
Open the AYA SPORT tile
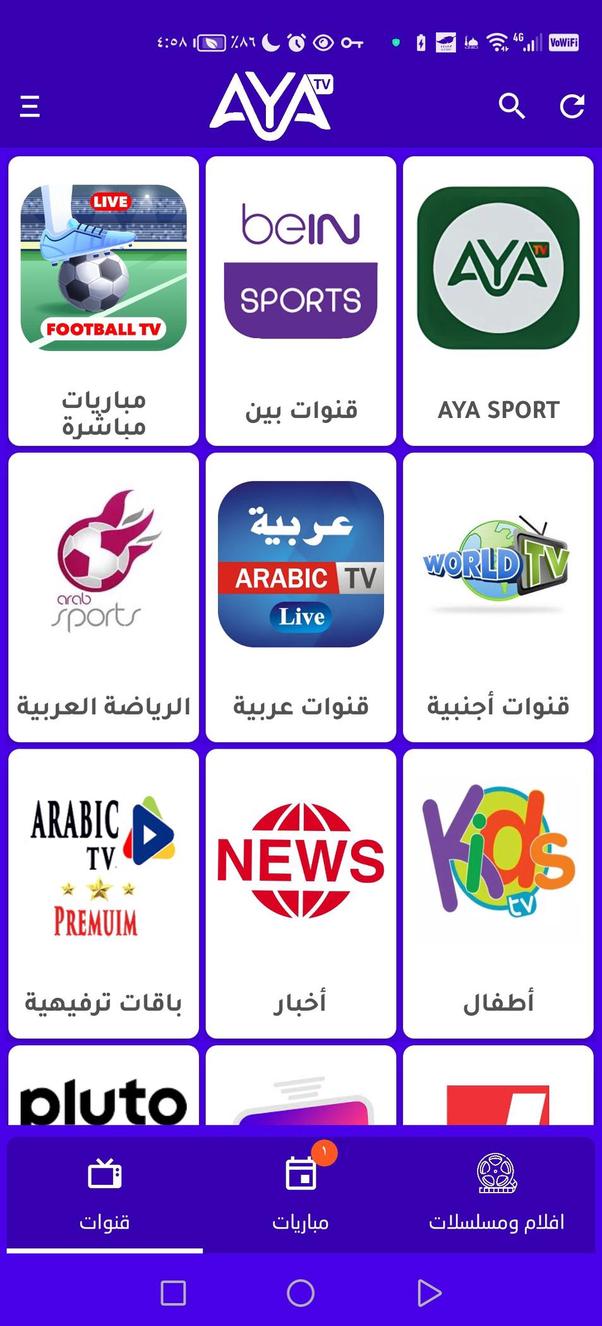498,300
